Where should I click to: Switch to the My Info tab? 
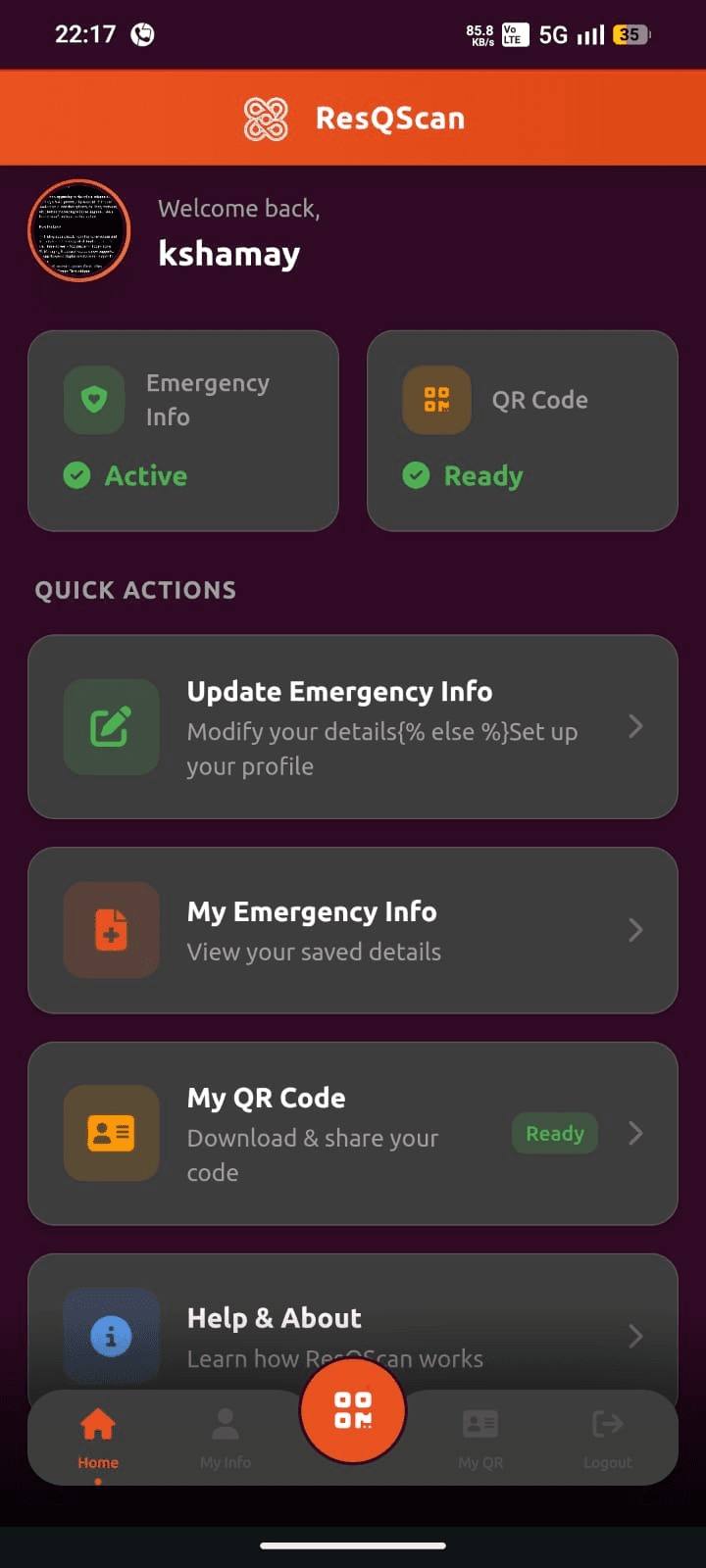(x=226, y=1437)
